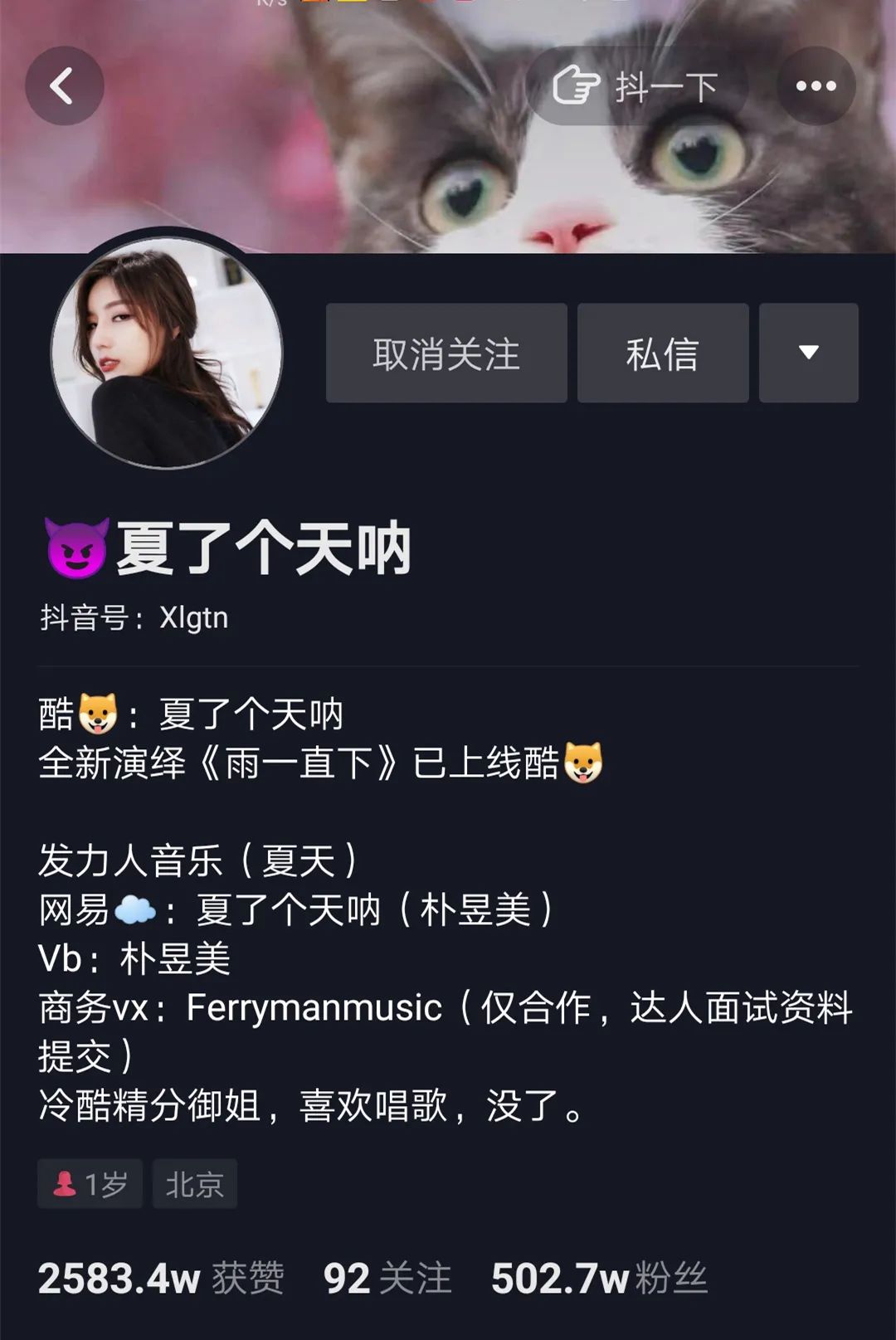Screen dimensions: 896x1340
Task: Open the three-dot more options menu
Action: tap(816, 84)
